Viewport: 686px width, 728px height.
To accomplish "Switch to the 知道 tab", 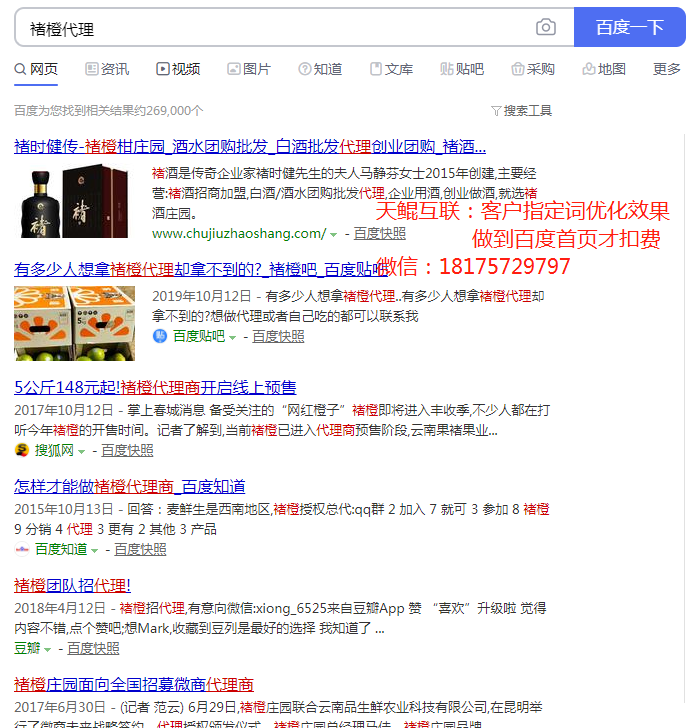I will click(x=320, y=69).
